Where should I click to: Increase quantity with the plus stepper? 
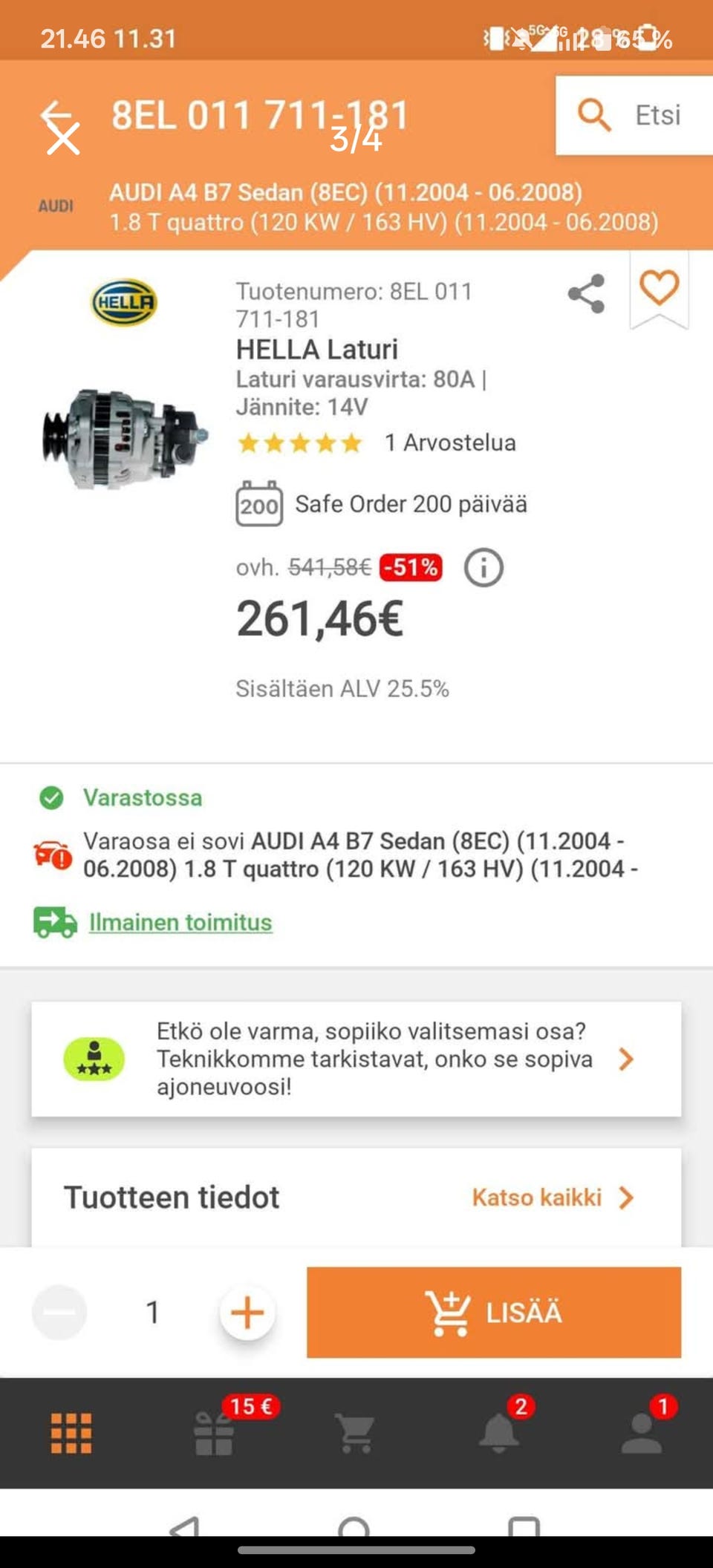coord(247,1312)
